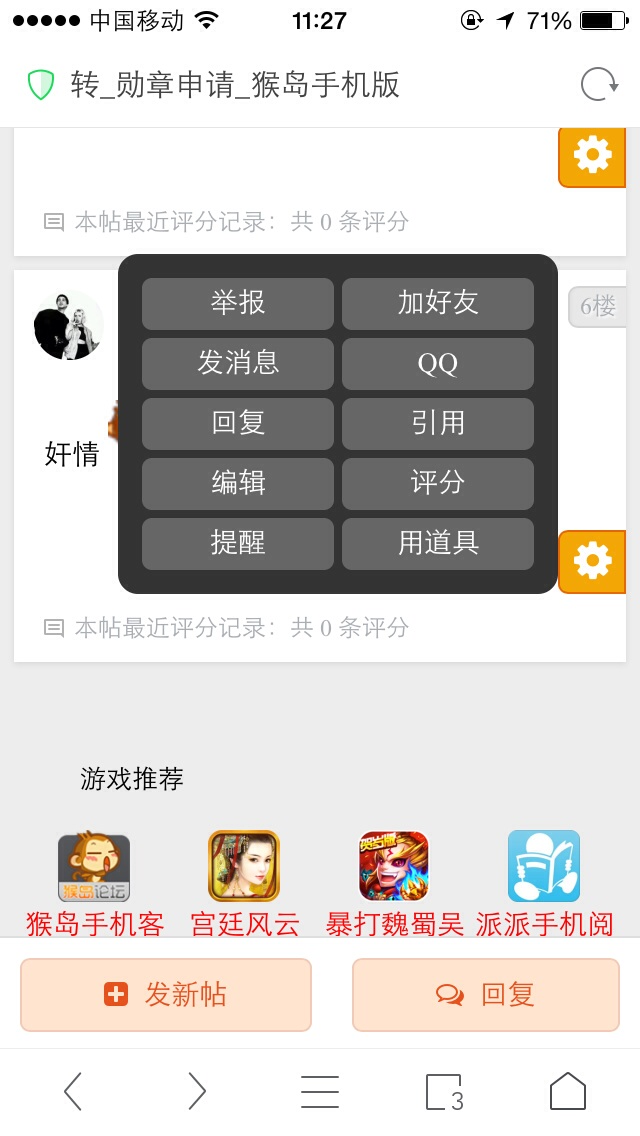Image resolution: width=640 pixels, height=1136 pixels.
Task: Tap 评分 to rate the post
Action: click(438, 483)
